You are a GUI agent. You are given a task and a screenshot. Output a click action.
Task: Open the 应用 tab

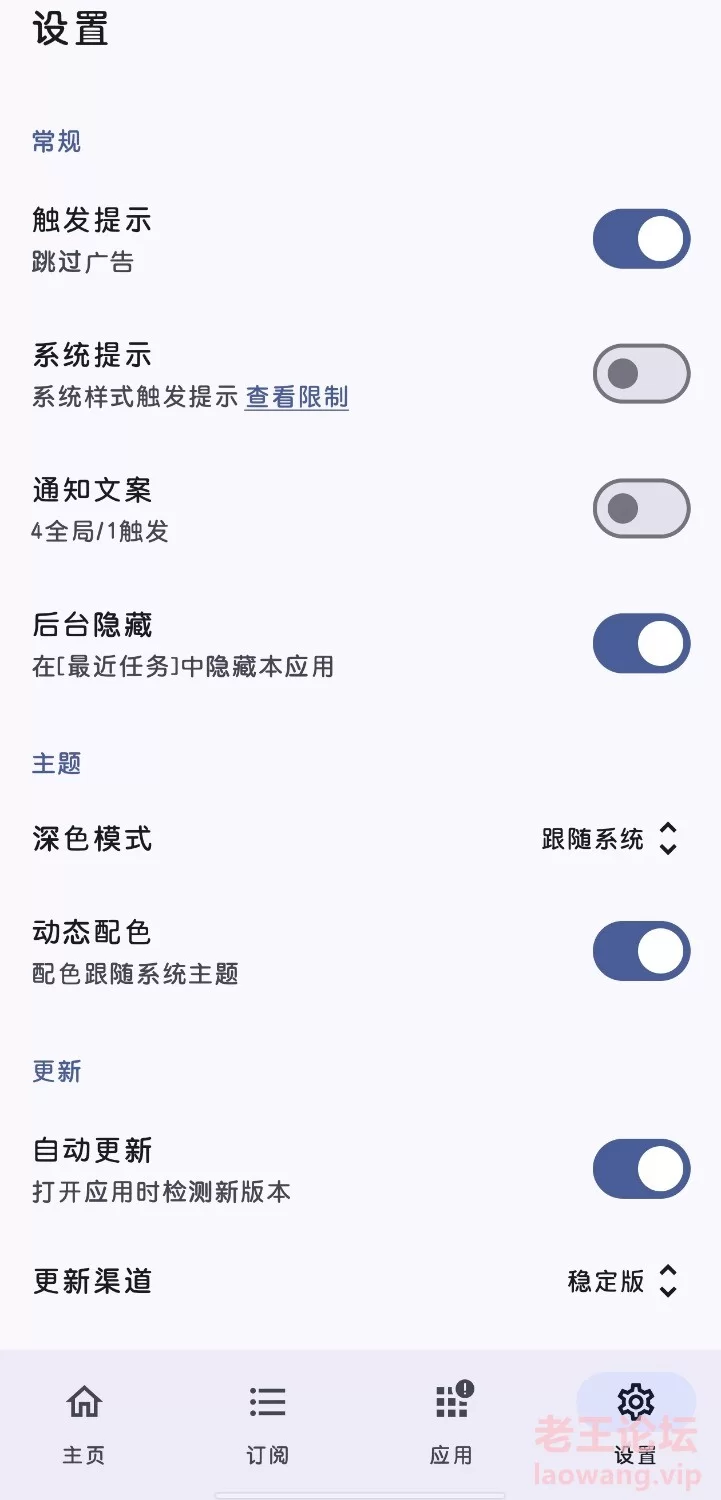[x=451, y=1424]
